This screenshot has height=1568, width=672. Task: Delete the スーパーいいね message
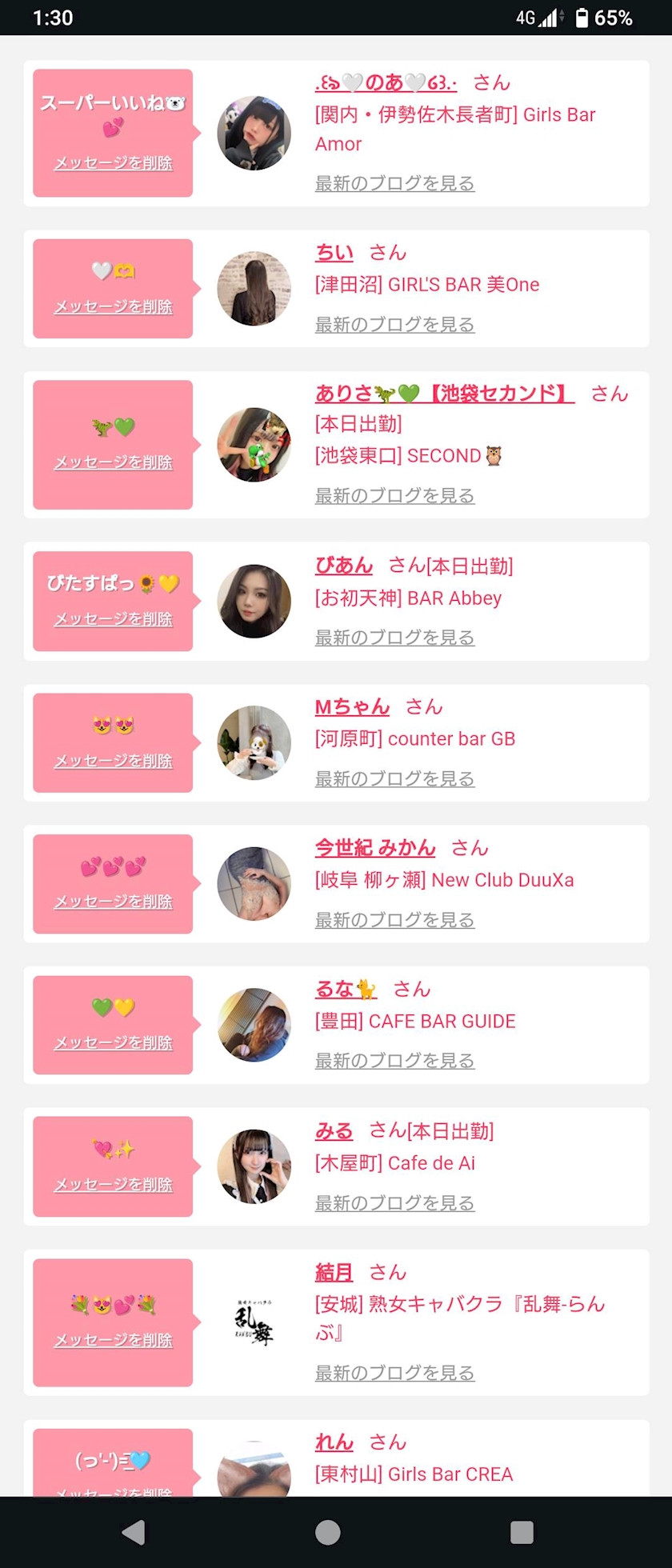click(113, 163)
